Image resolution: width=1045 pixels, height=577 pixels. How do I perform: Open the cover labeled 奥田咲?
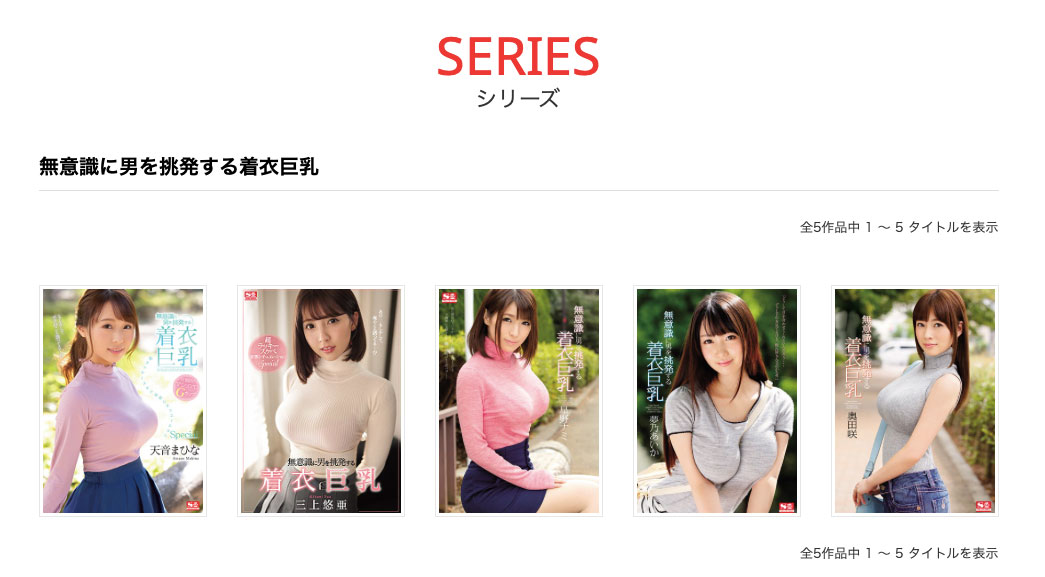[x=914, y=401]
